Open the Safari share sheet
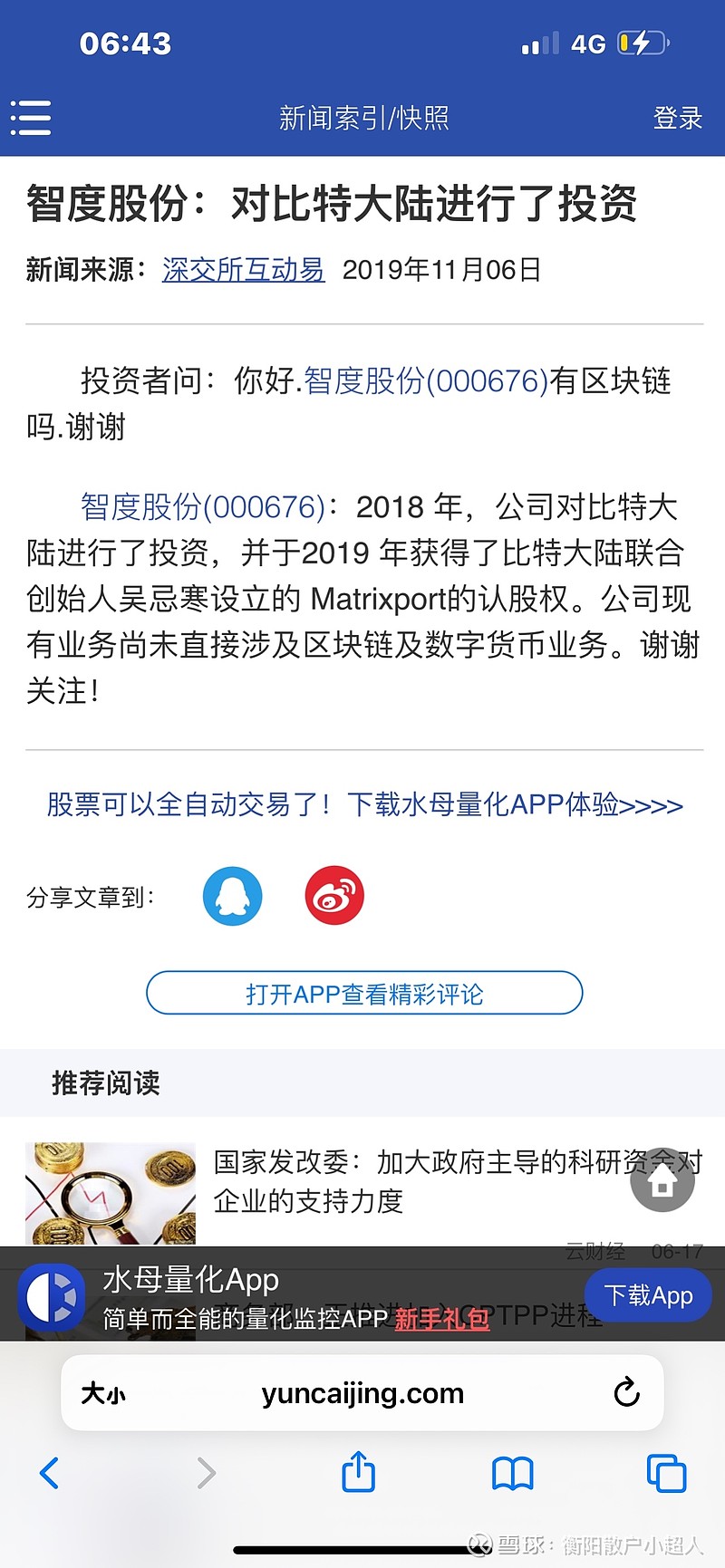The width and height of the screenshot is (725, 1568). (x=359, y=1471)
